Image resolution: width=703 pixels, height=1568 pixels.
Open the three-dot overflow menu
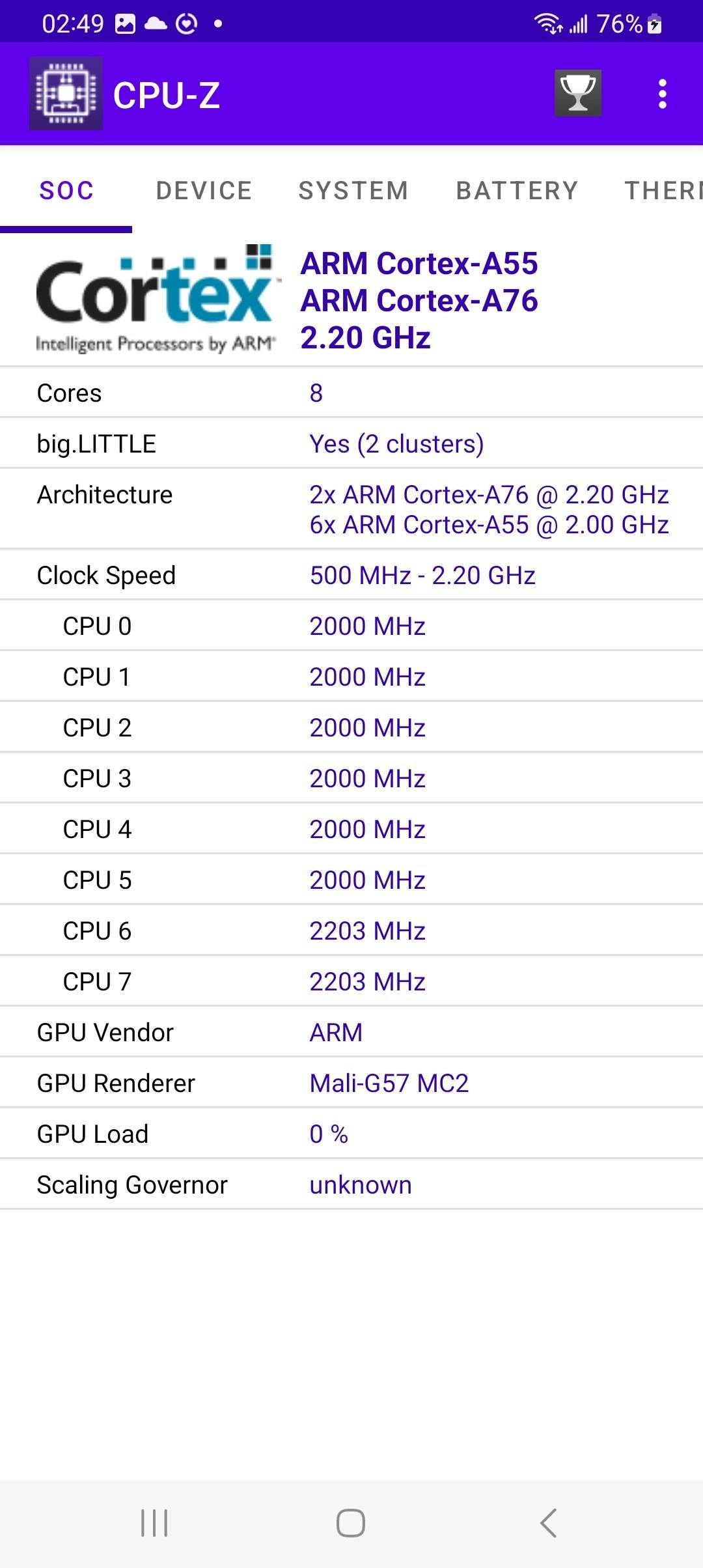(662, 94)
